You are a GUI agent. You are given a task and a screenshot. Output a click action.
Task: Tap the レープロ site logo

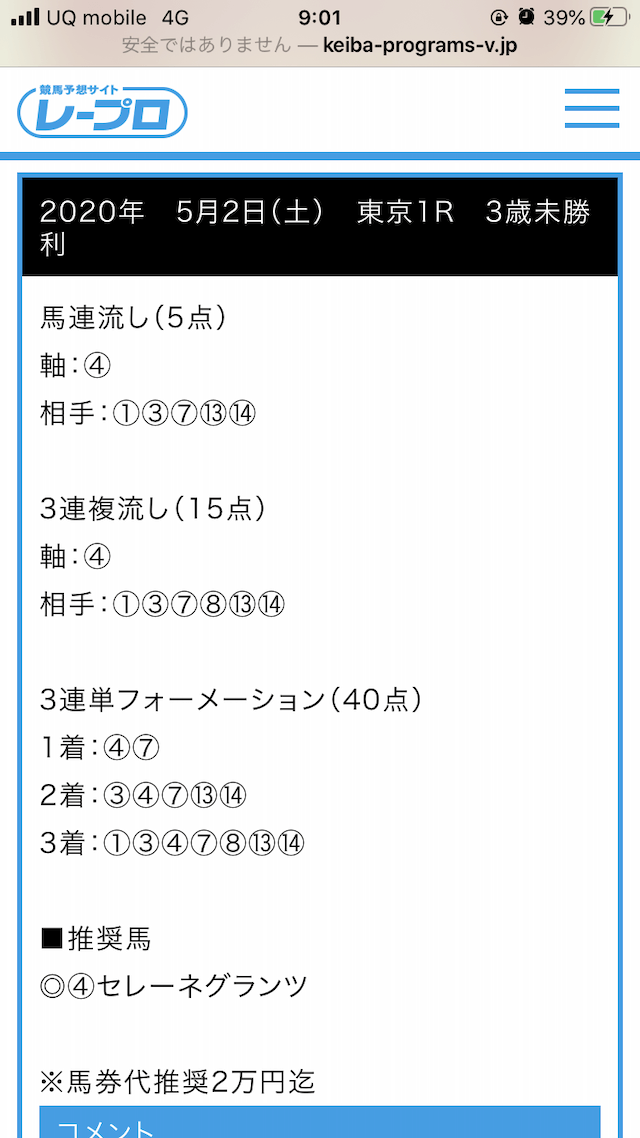click(x=102, y=110)
